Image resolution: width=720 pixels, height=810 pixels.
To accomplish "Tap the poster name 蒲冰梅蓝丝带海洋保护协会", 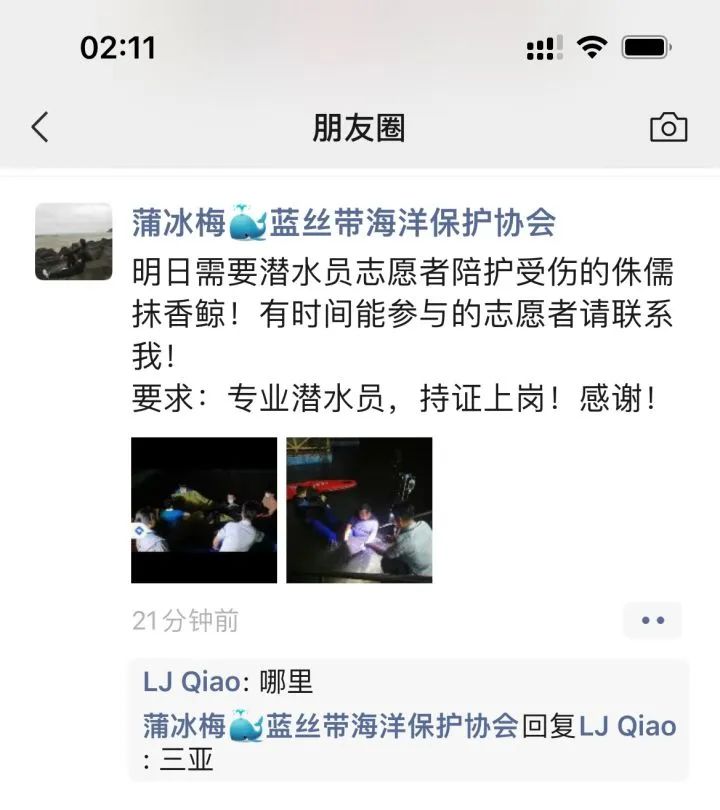I will pos(343,223).
